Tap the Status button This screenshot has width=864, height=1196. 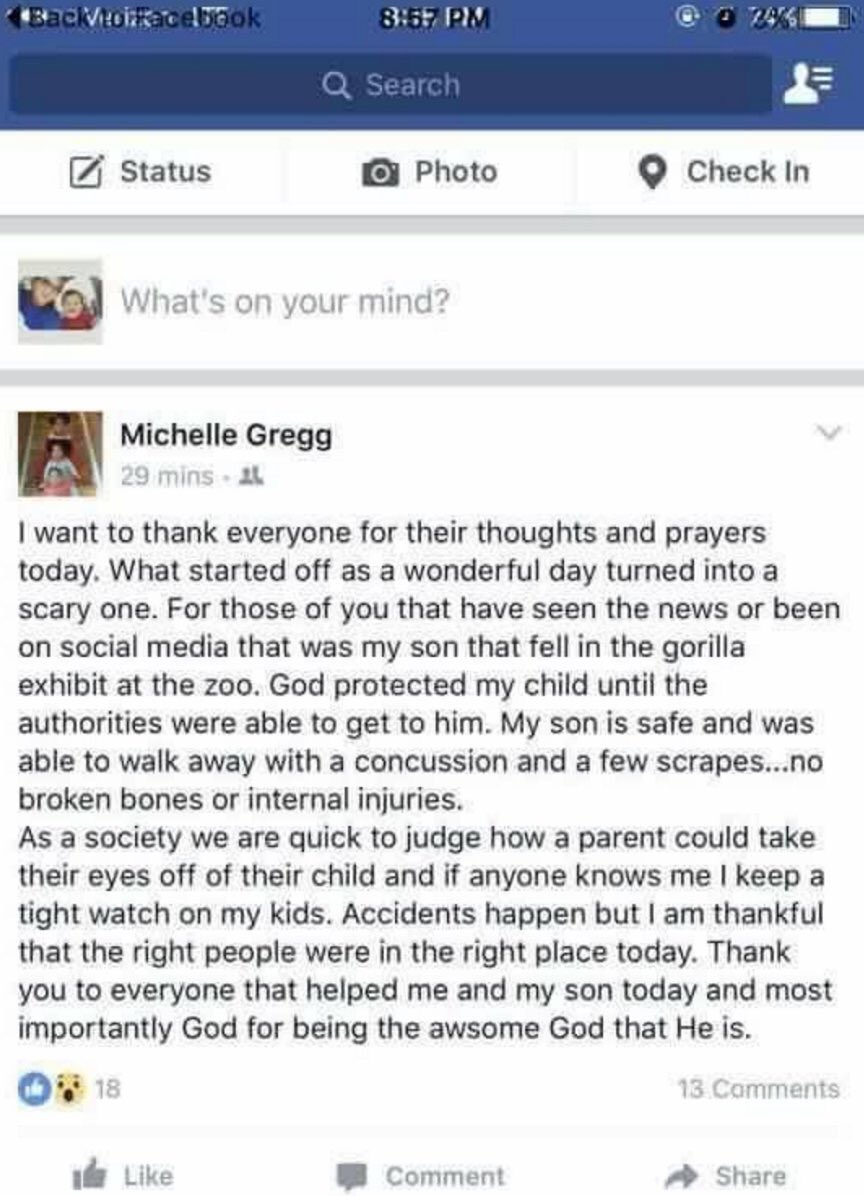tap(141, 172)
